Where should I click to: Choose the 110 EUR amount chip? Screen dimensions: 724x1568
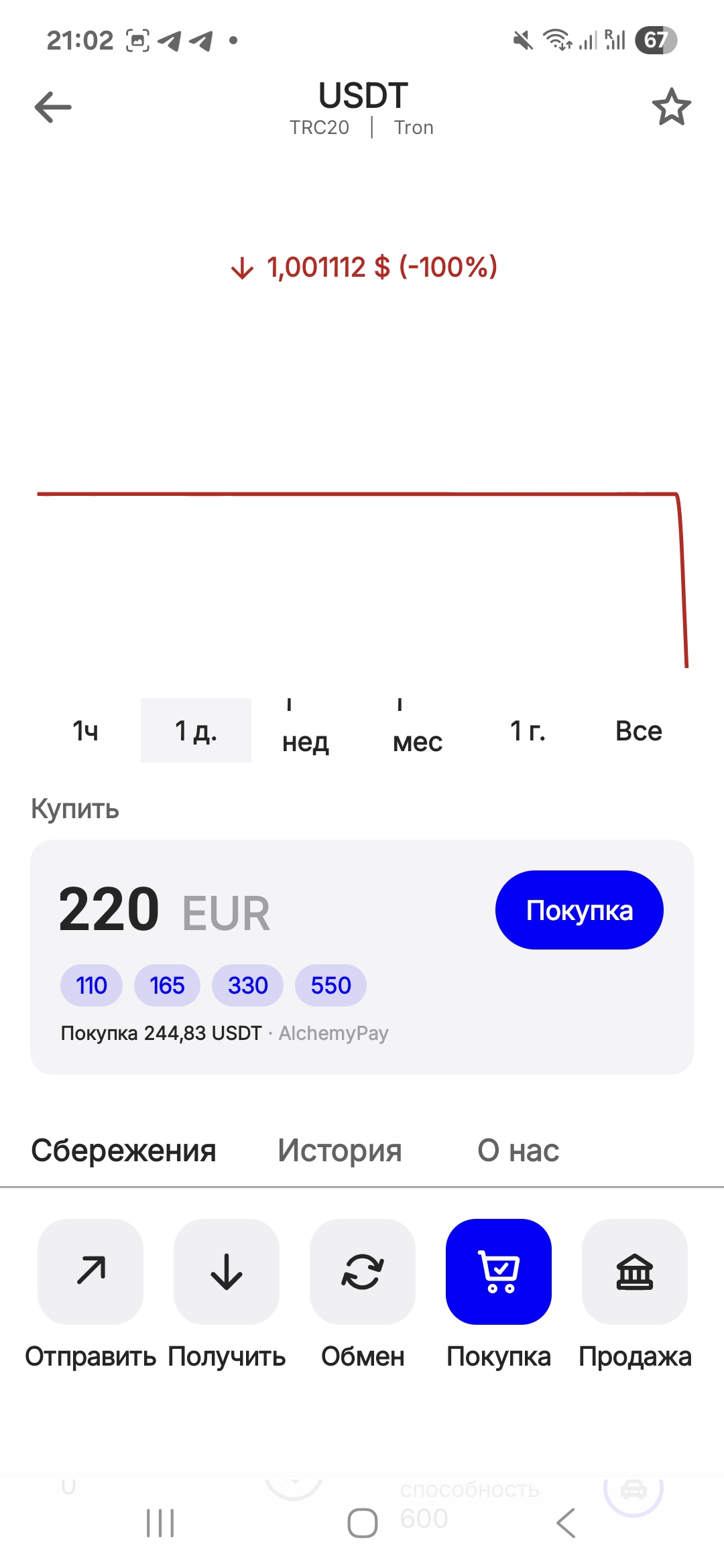(91, 986)
